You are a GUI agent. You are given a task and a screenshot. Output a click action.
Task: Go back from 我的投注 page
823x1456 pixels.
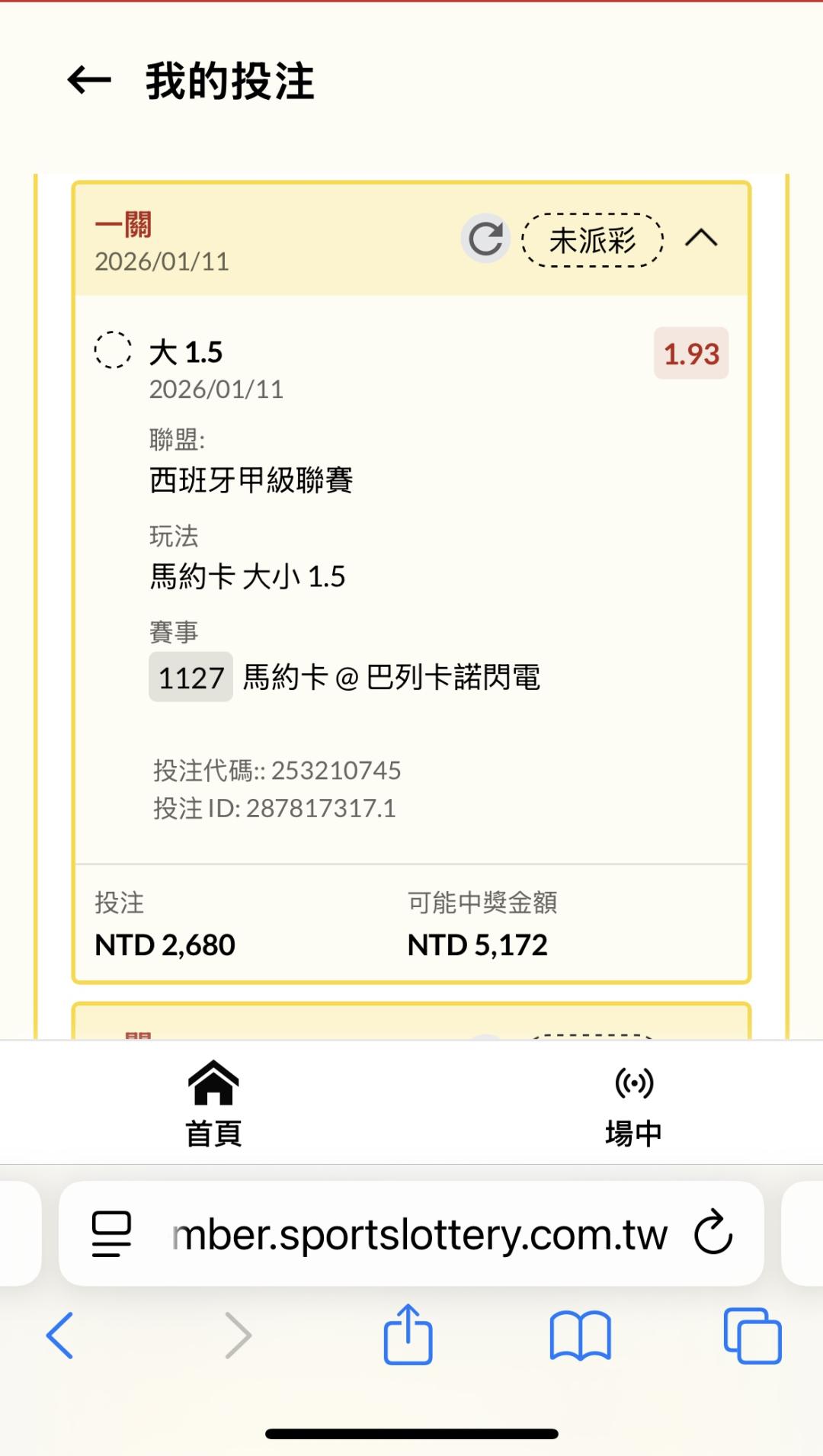coord(89,80)
